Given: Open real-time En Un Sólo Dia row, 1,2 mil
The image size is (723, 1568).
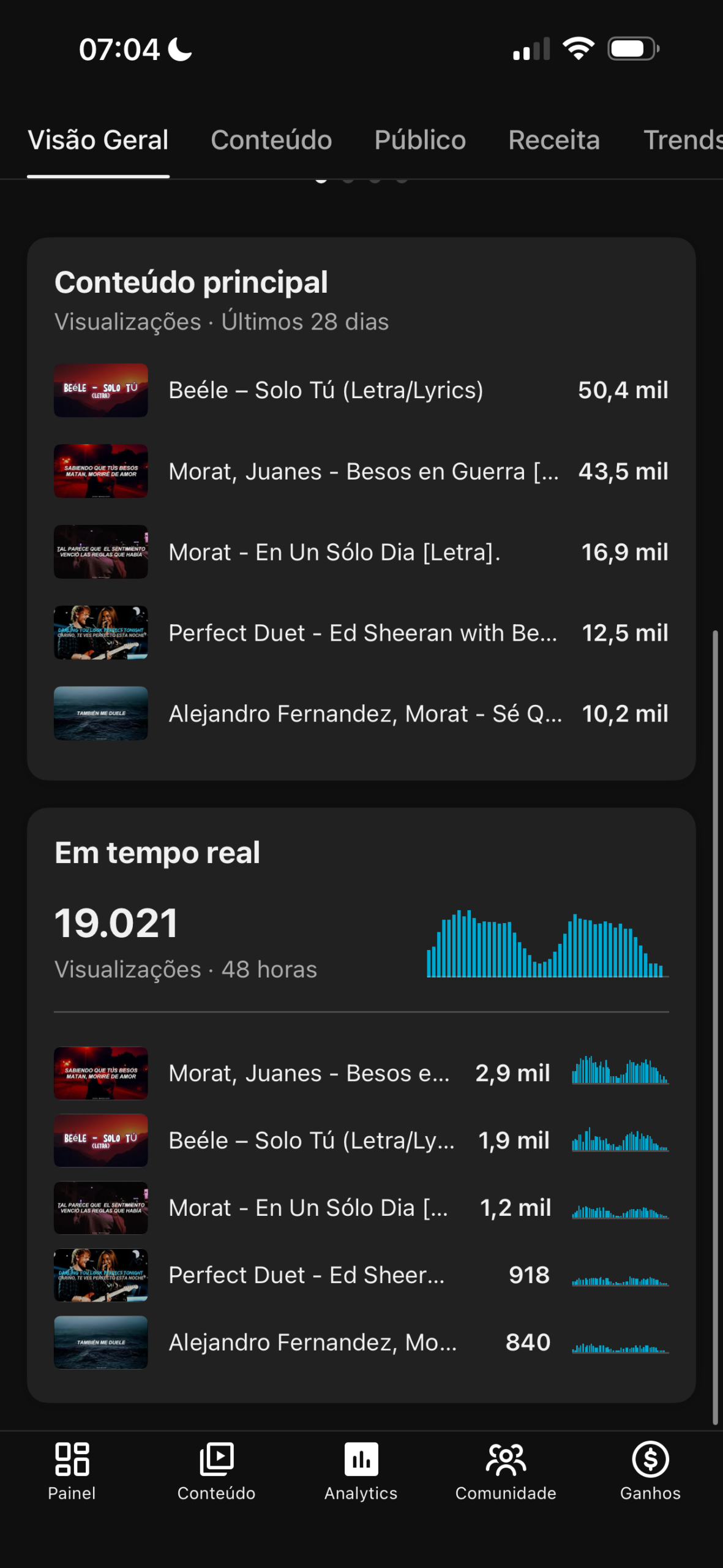Looking at the screenshot, I should point(361,1208).
